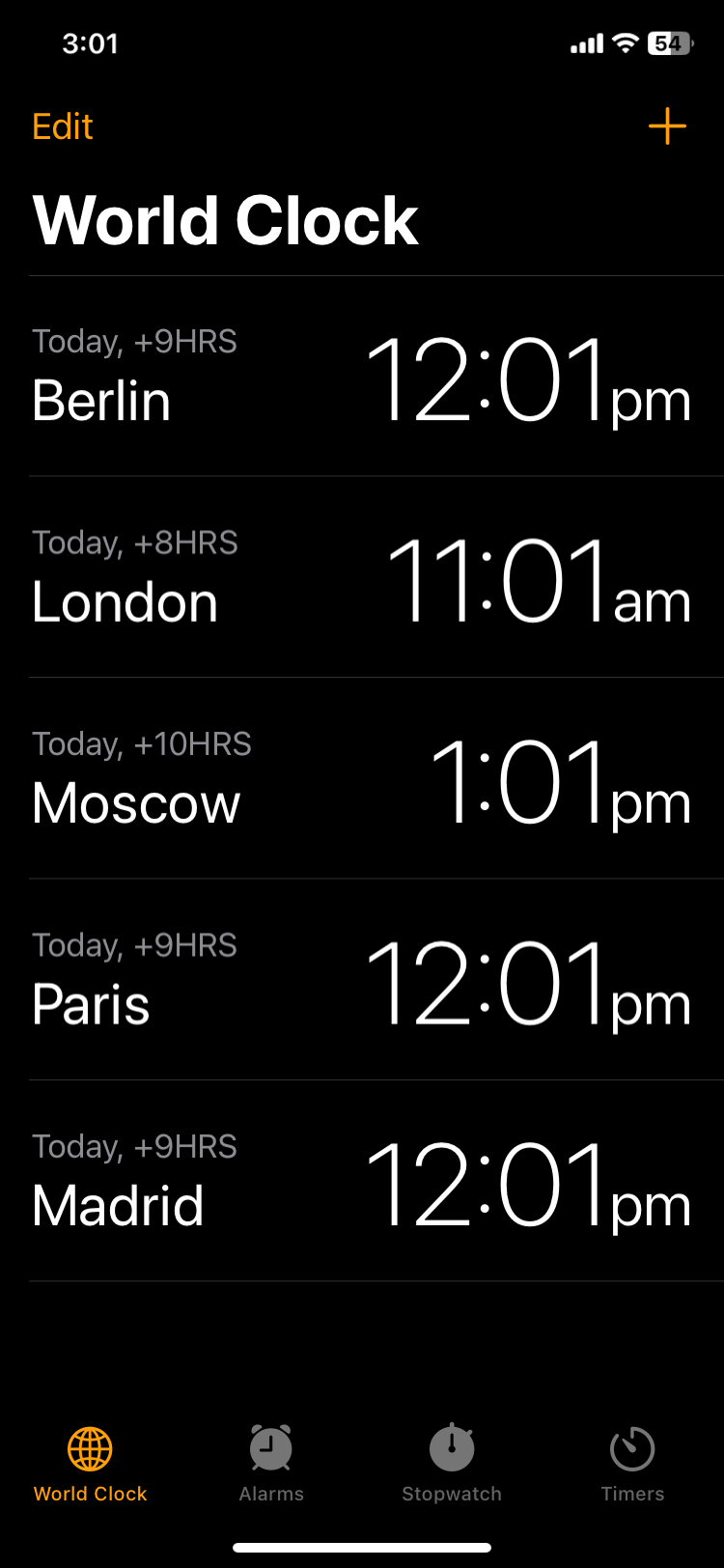Tap Edit to modify the clock list
This screenshot has height=1568, width=724.
pyautogui.click(x=63, y=126)
